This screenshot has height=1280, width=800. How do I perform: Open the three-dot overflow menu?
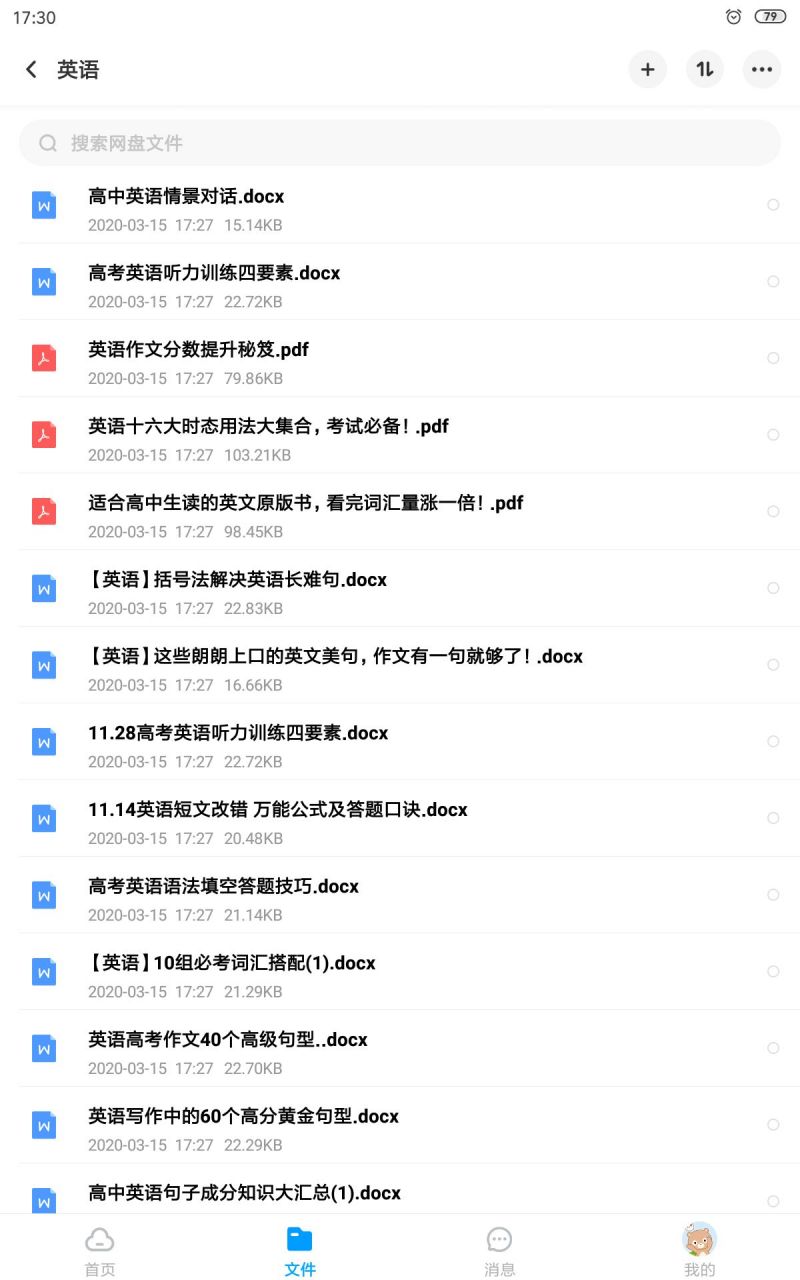click(762, 69)
